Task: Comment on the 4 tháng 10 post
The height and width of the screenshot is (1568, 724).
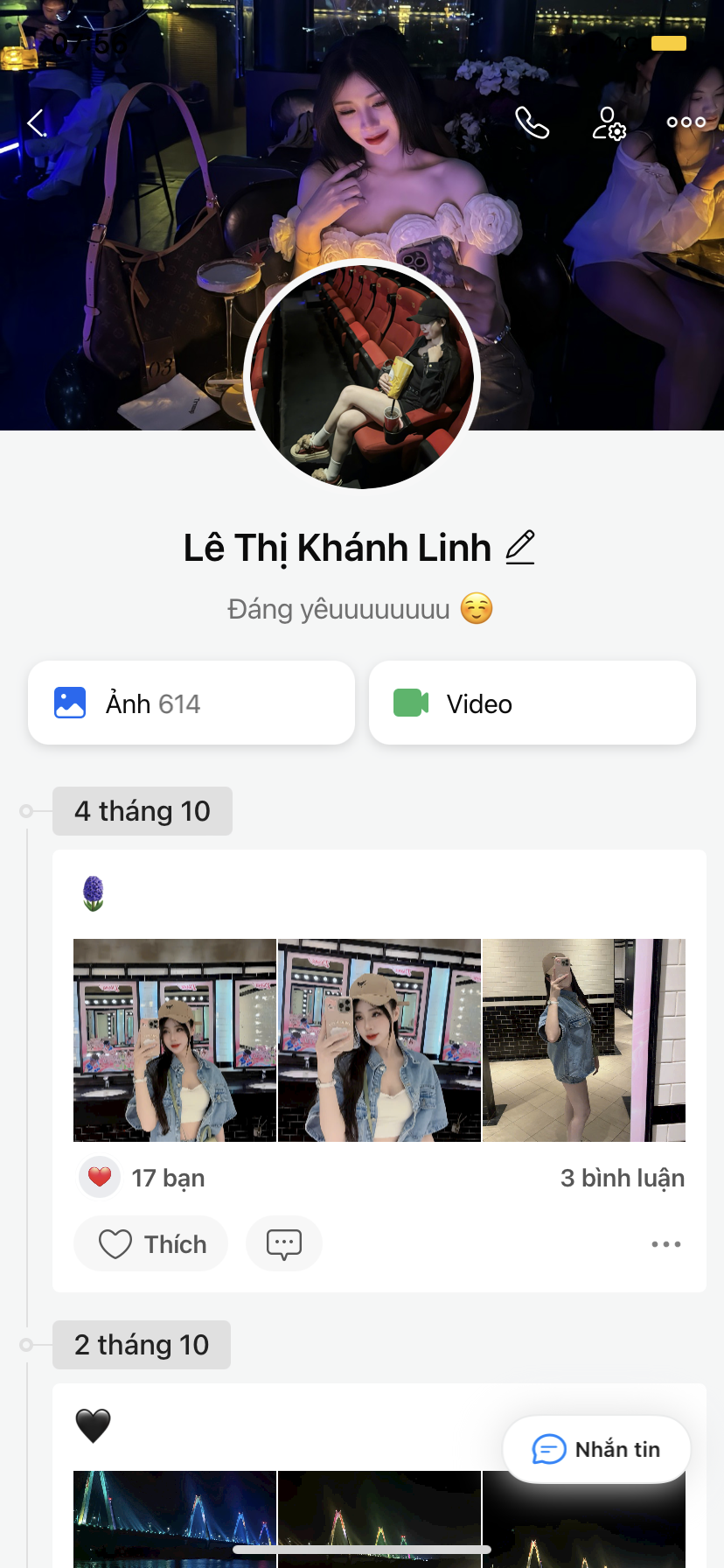Action: [284, 1243]
